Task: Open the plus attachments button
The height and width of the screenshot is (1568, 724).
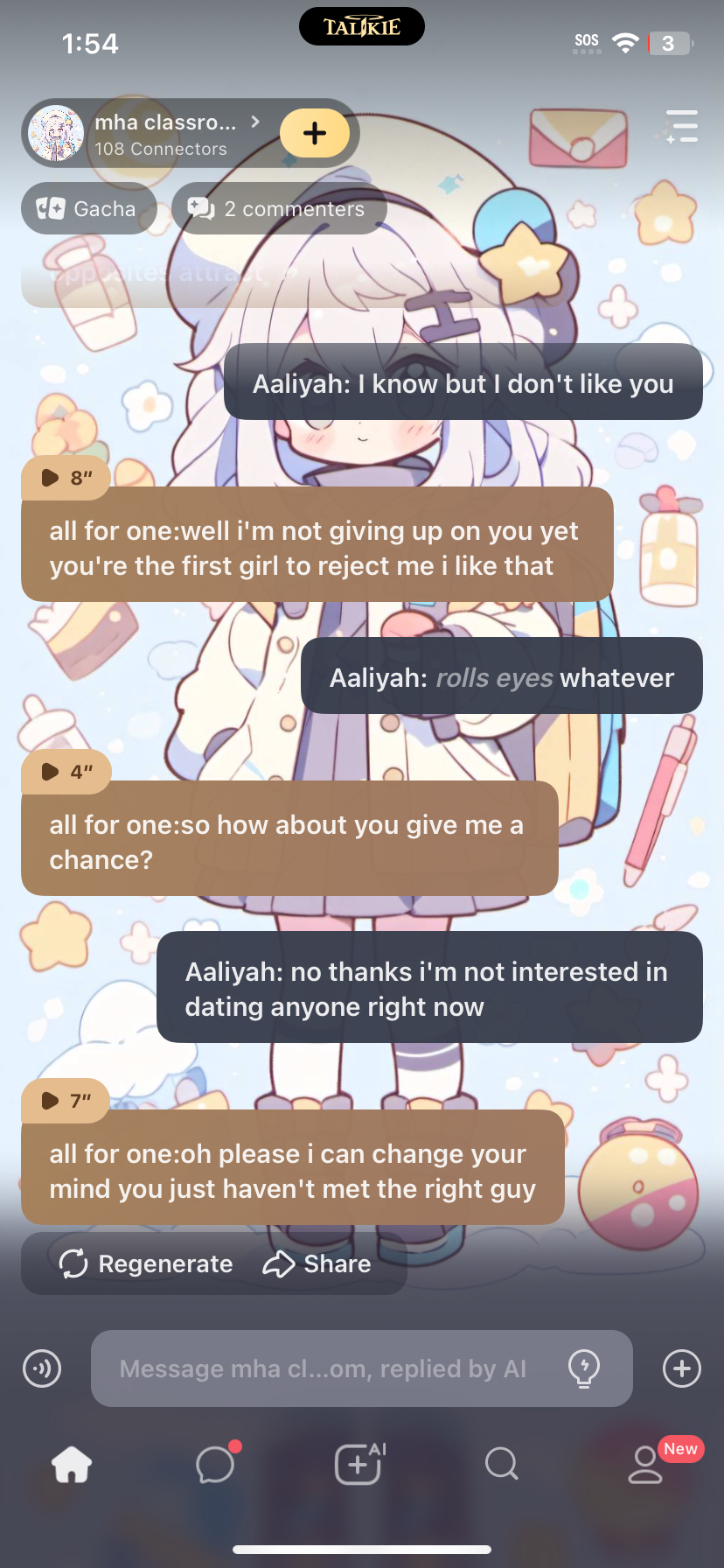Action: [682, 1368]
